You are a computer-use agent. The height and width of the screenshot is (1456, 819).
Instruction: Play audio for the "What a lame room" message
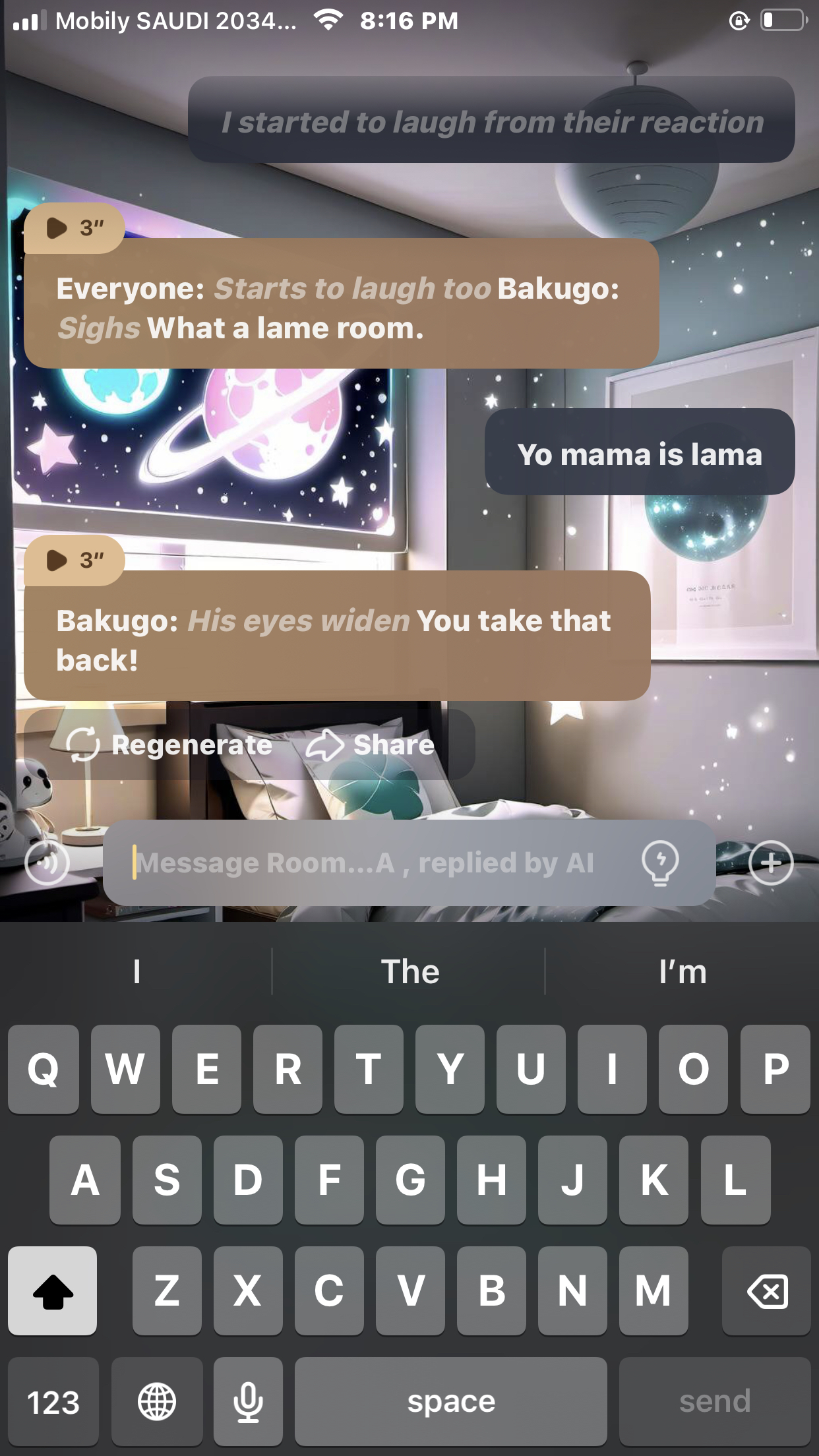73,228
